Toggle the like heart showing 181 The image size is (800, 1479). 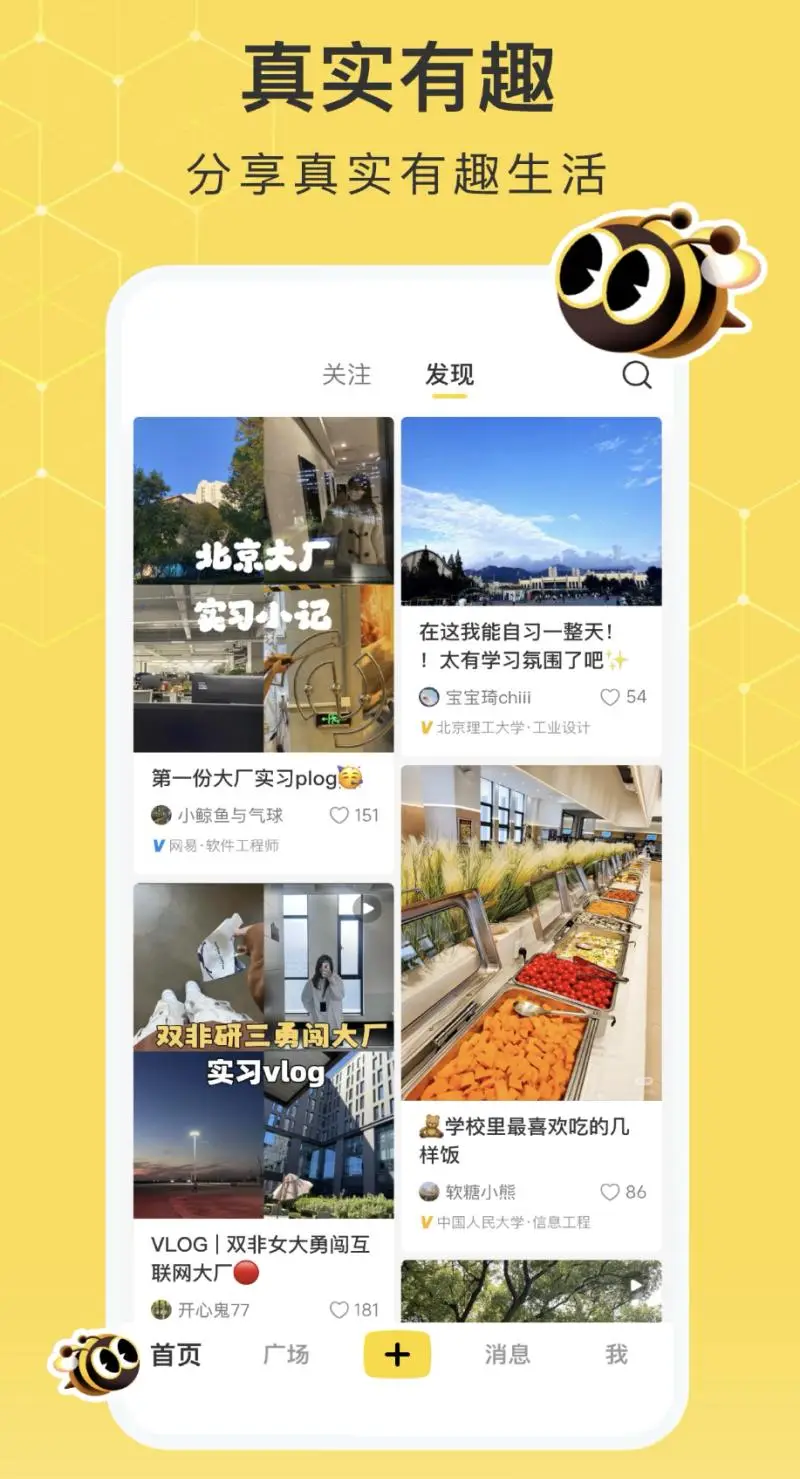340,1308
